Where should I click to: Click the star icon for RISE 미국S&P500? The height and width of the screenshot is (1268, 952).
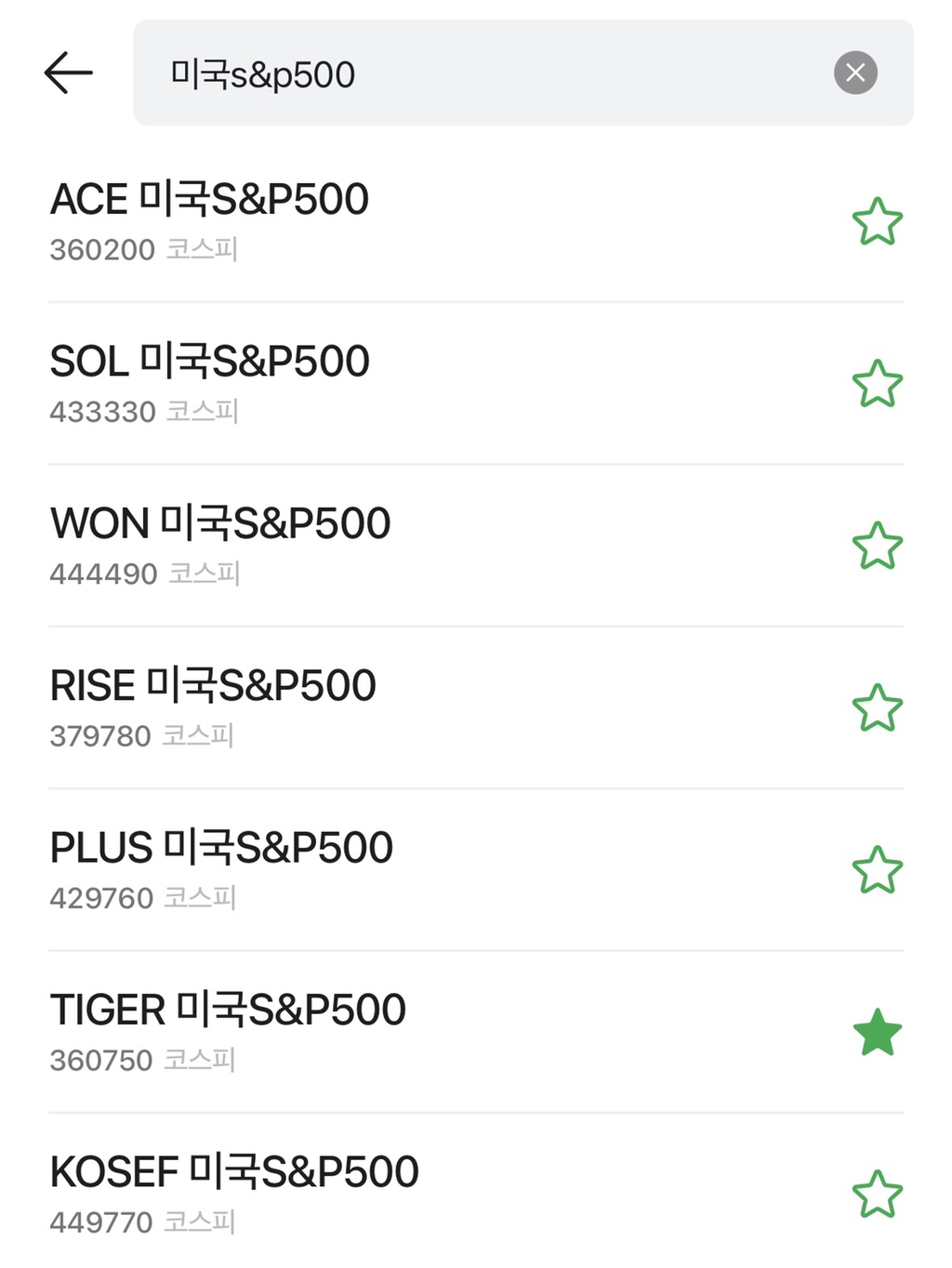[879, 707]
